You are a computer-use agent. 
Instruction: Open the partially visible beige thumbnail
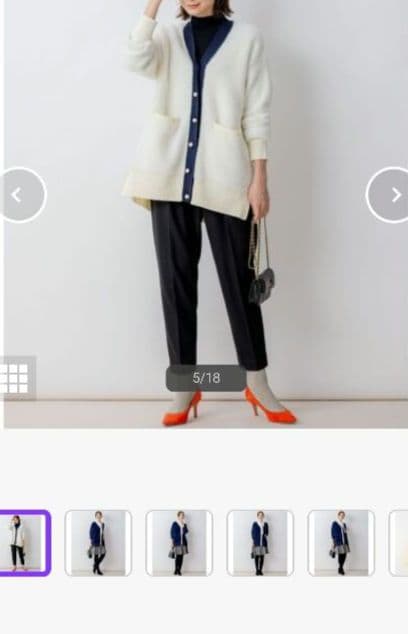tap(398, 543)
